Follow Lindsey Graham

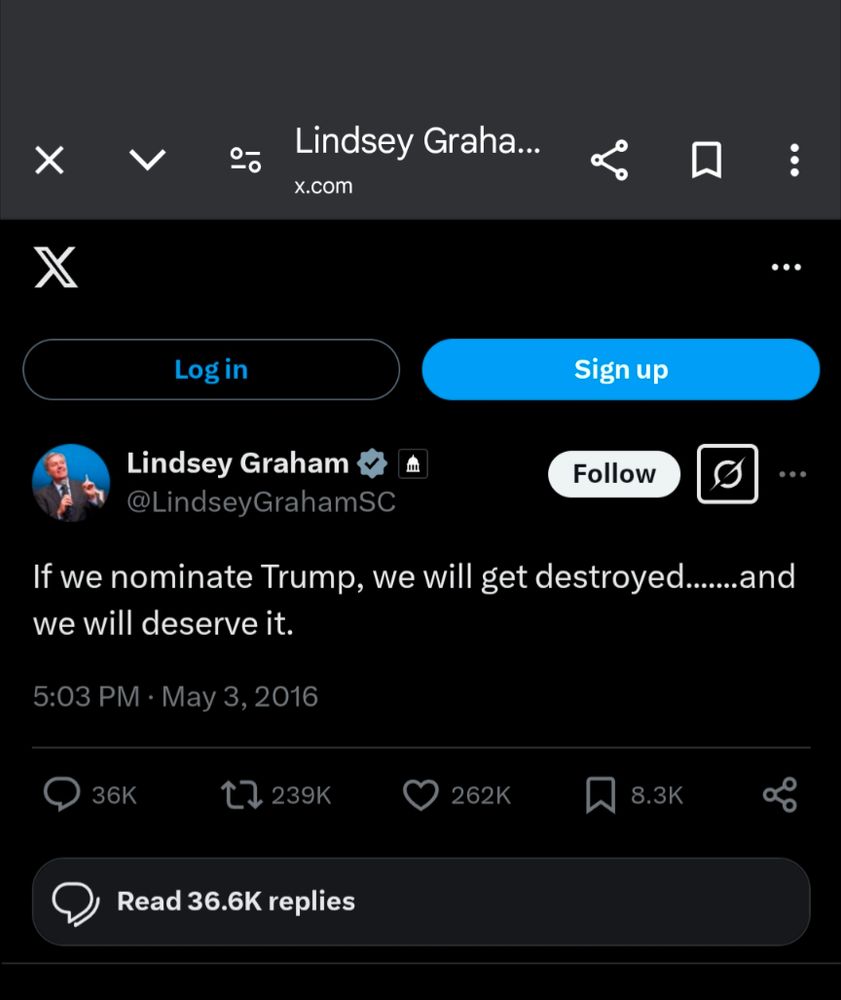614,474
